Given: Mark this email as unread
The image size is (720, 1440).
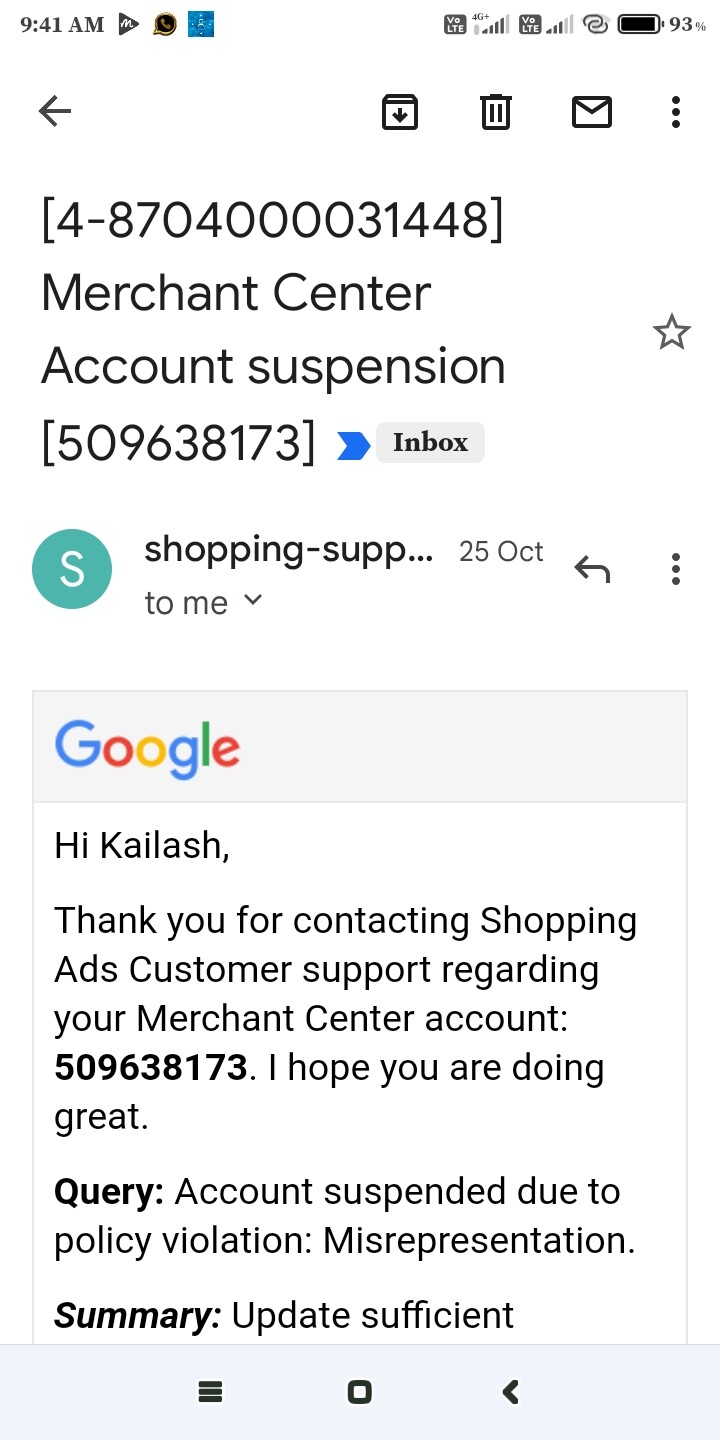Looking at the screenshot, I should click(x=591, y=112).
